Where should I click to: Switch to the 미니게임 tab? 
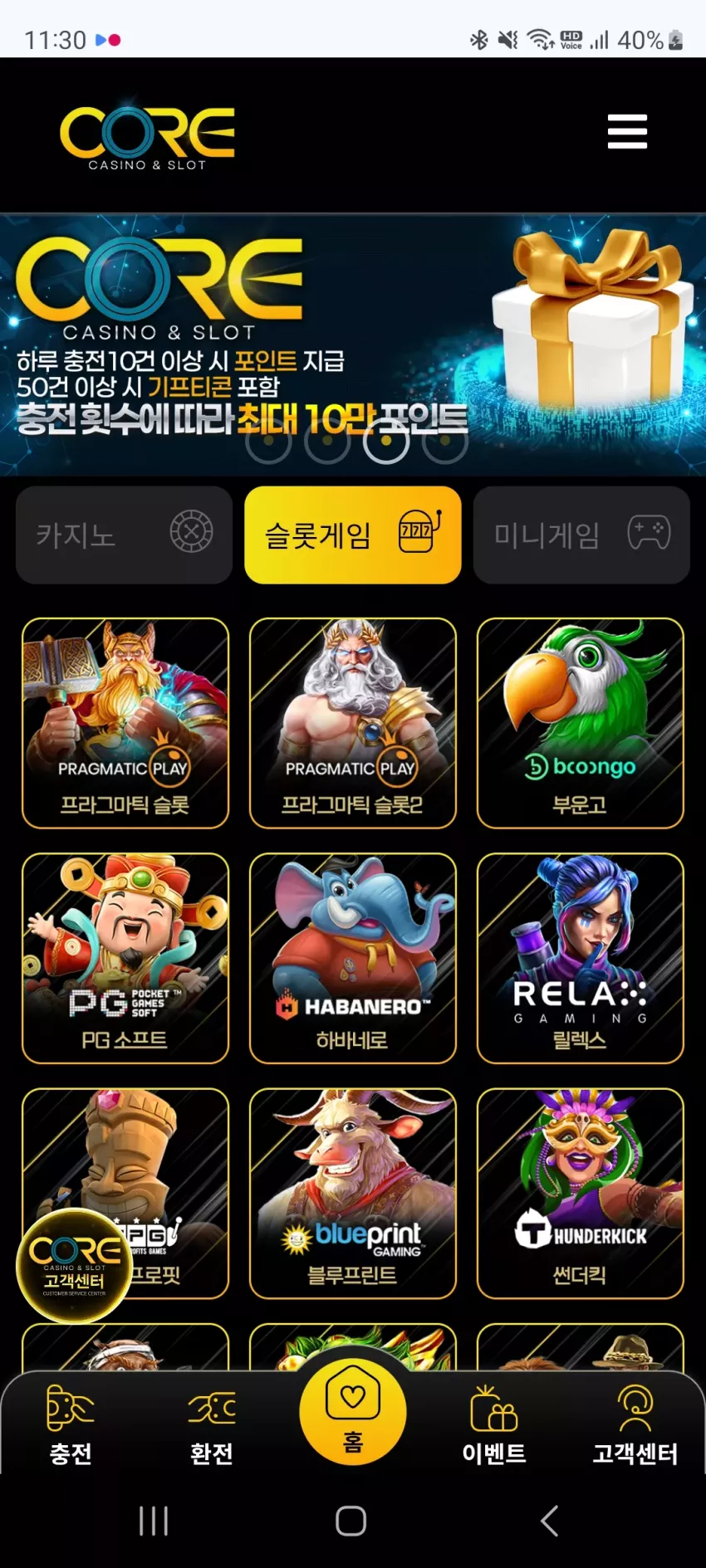pos(581,535)
